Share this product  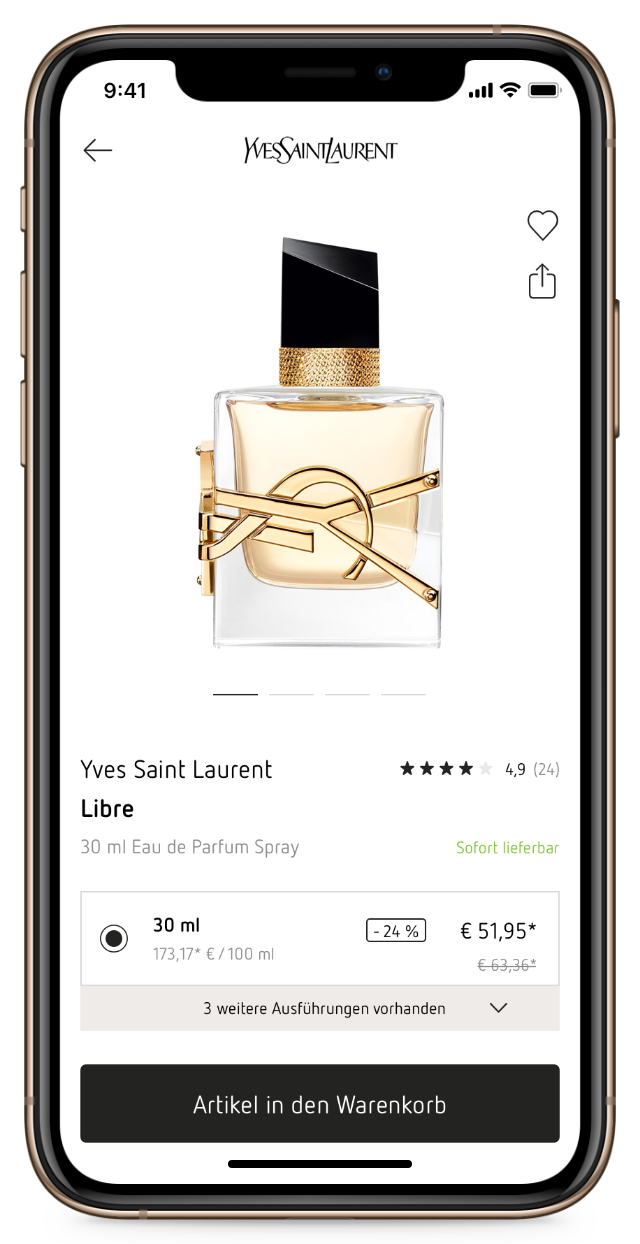541,280
